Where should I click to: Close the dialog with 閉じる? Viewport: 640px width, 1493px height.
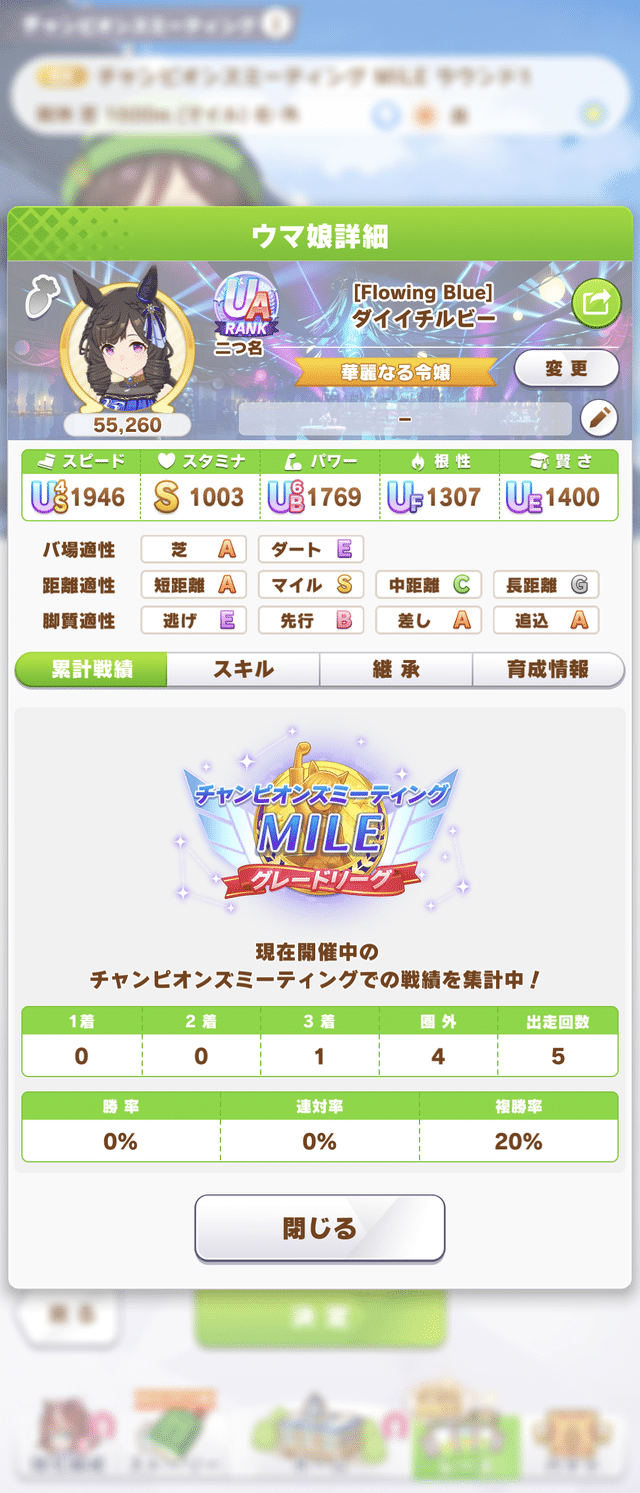pyautogui.click(x=319, y=1227)
